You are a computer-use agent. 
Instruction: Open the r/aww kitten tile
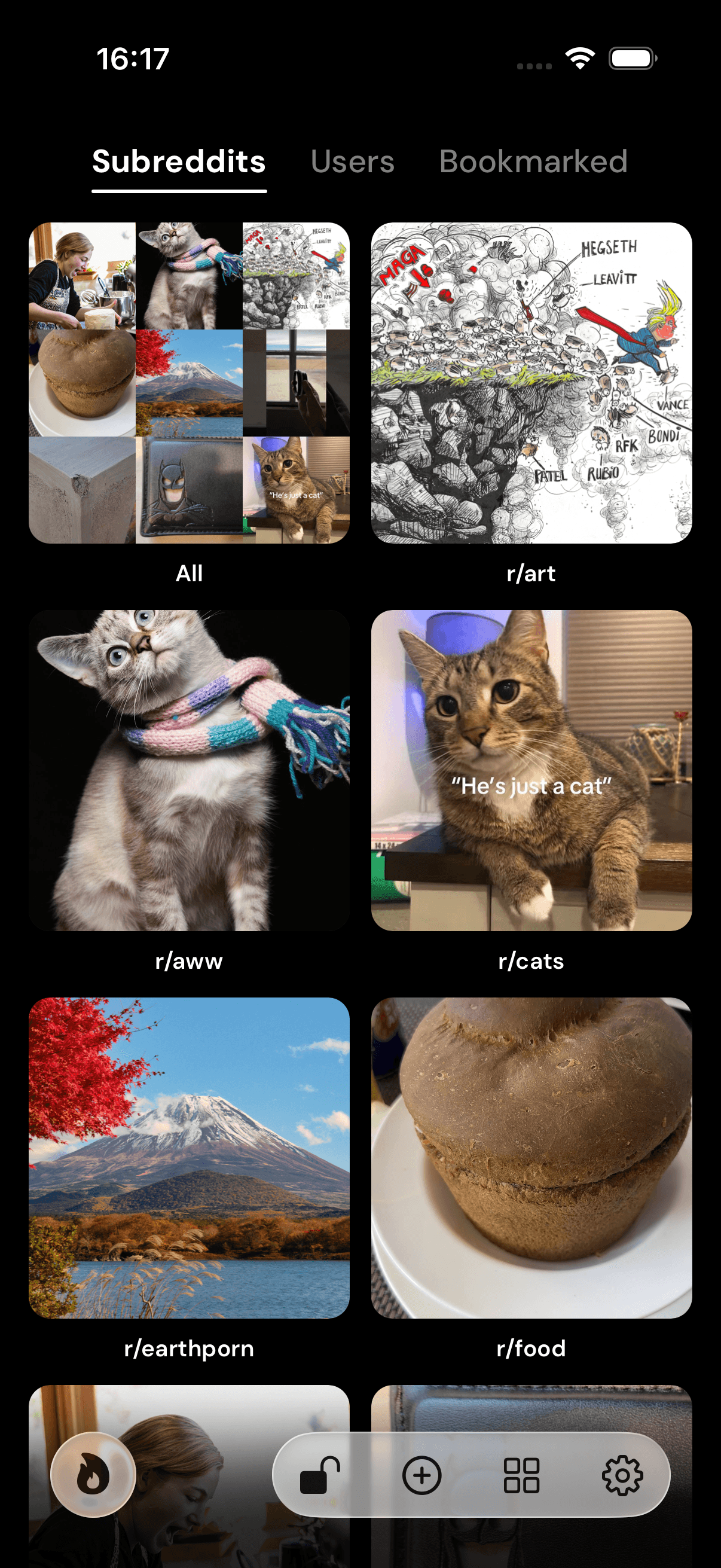[x=190, y=770]
